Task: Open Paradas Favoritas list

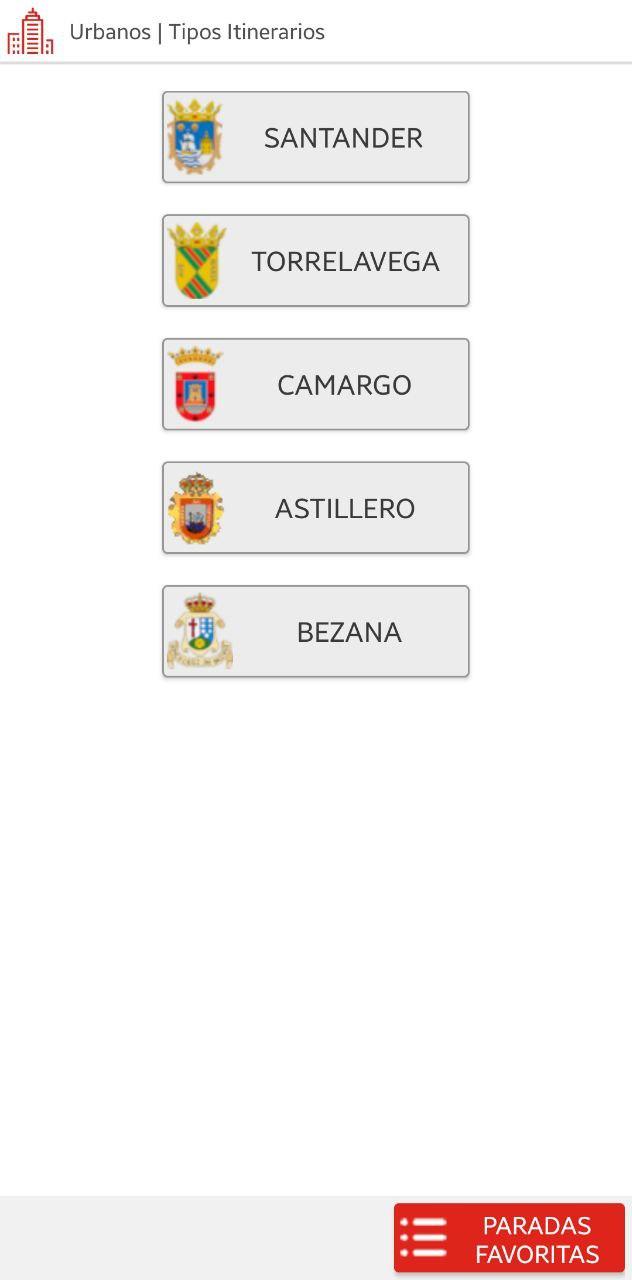Action: 509,1238
